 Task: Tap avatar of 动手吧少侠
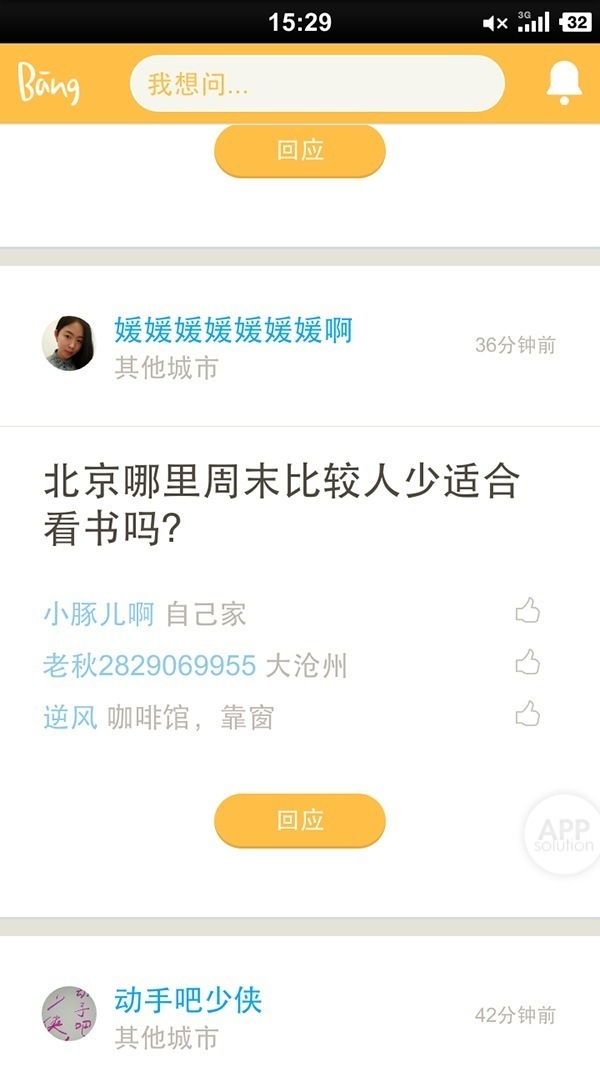tap(69, 1013)
